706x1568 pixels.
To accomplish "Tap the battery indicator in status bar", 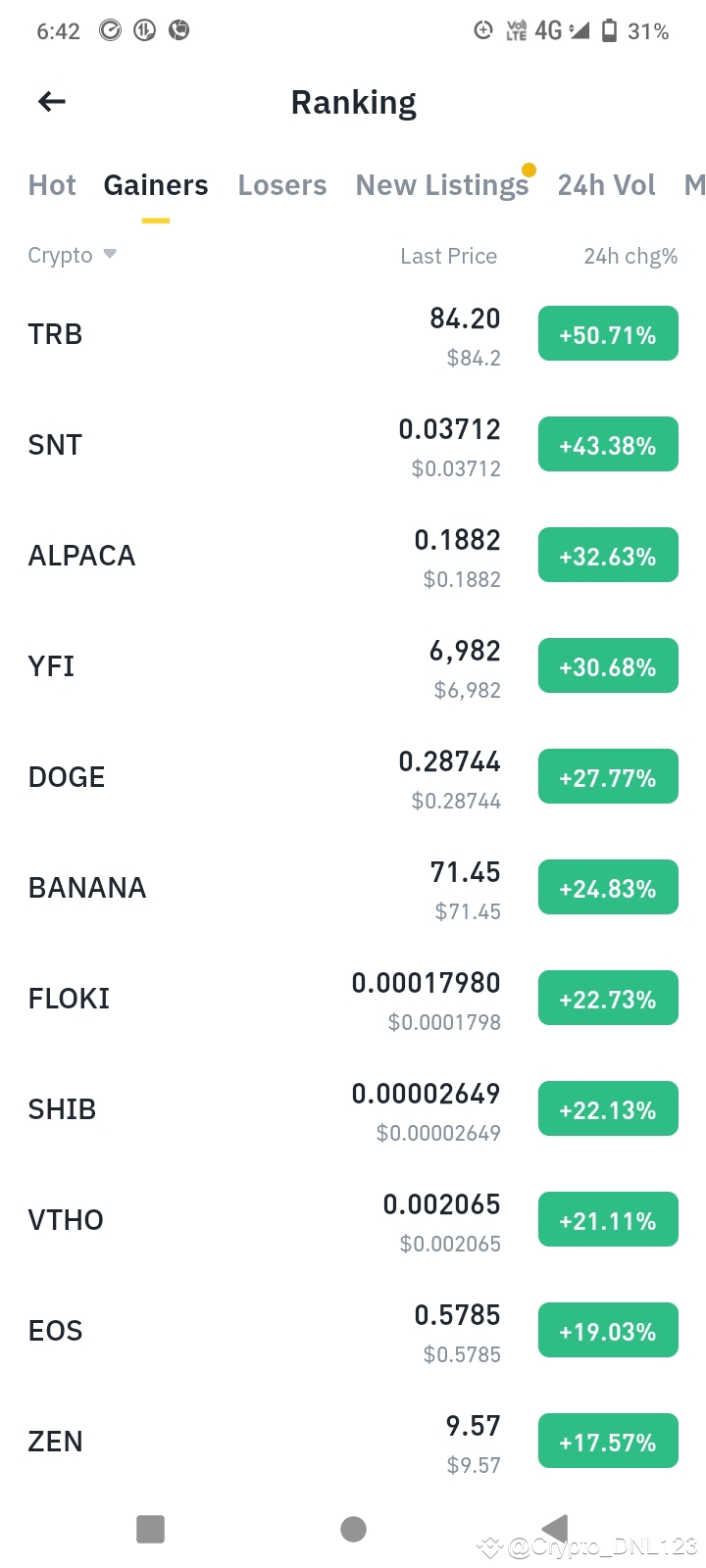I will pos(608,30).
